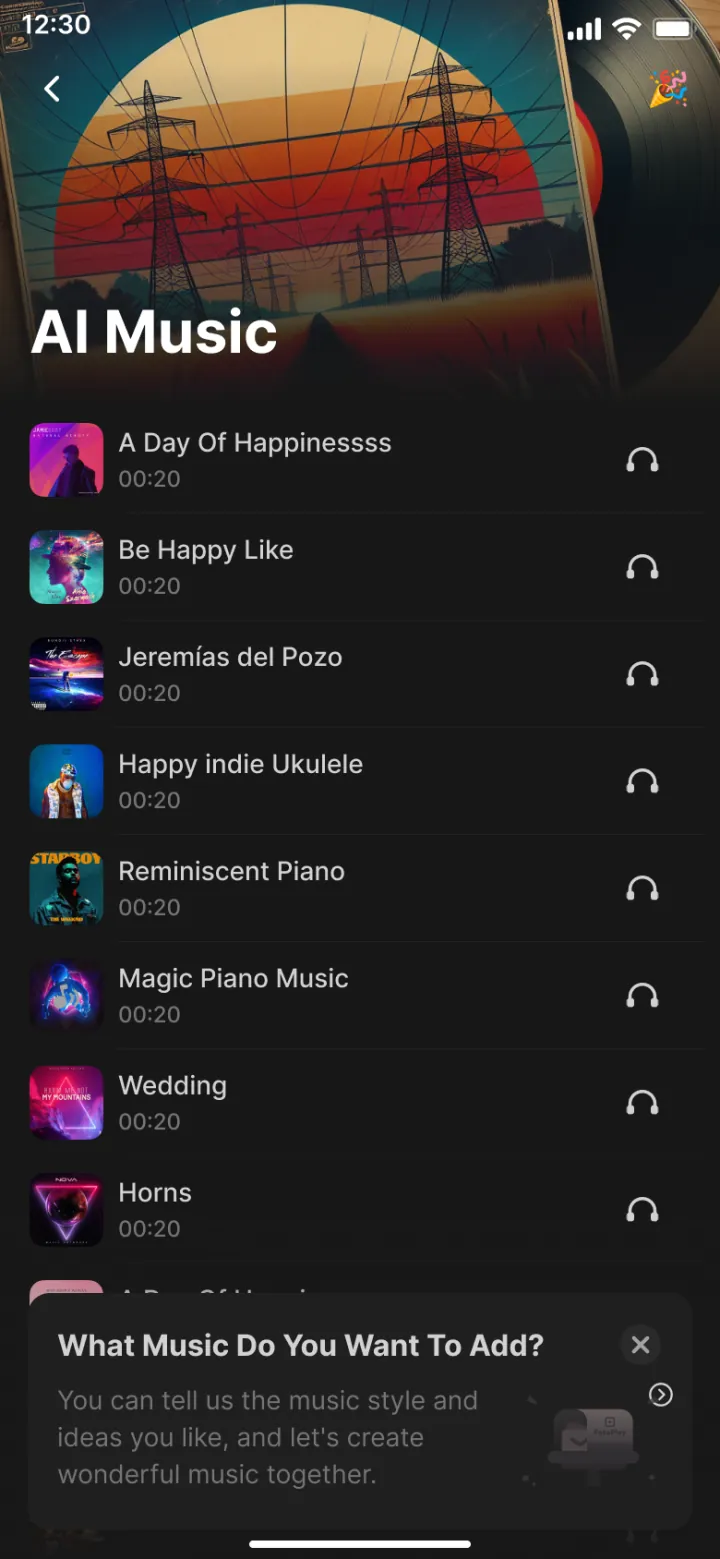Open the party popper icon

668,89
